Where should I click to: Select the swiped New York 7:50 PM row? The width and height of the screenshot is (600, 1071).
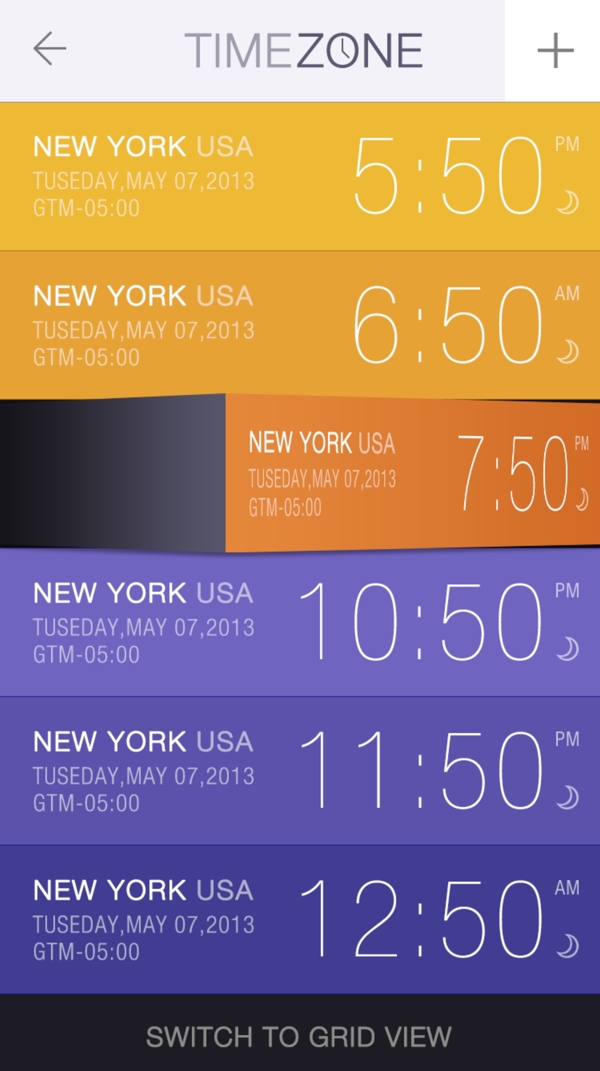(x=412, y=474)
